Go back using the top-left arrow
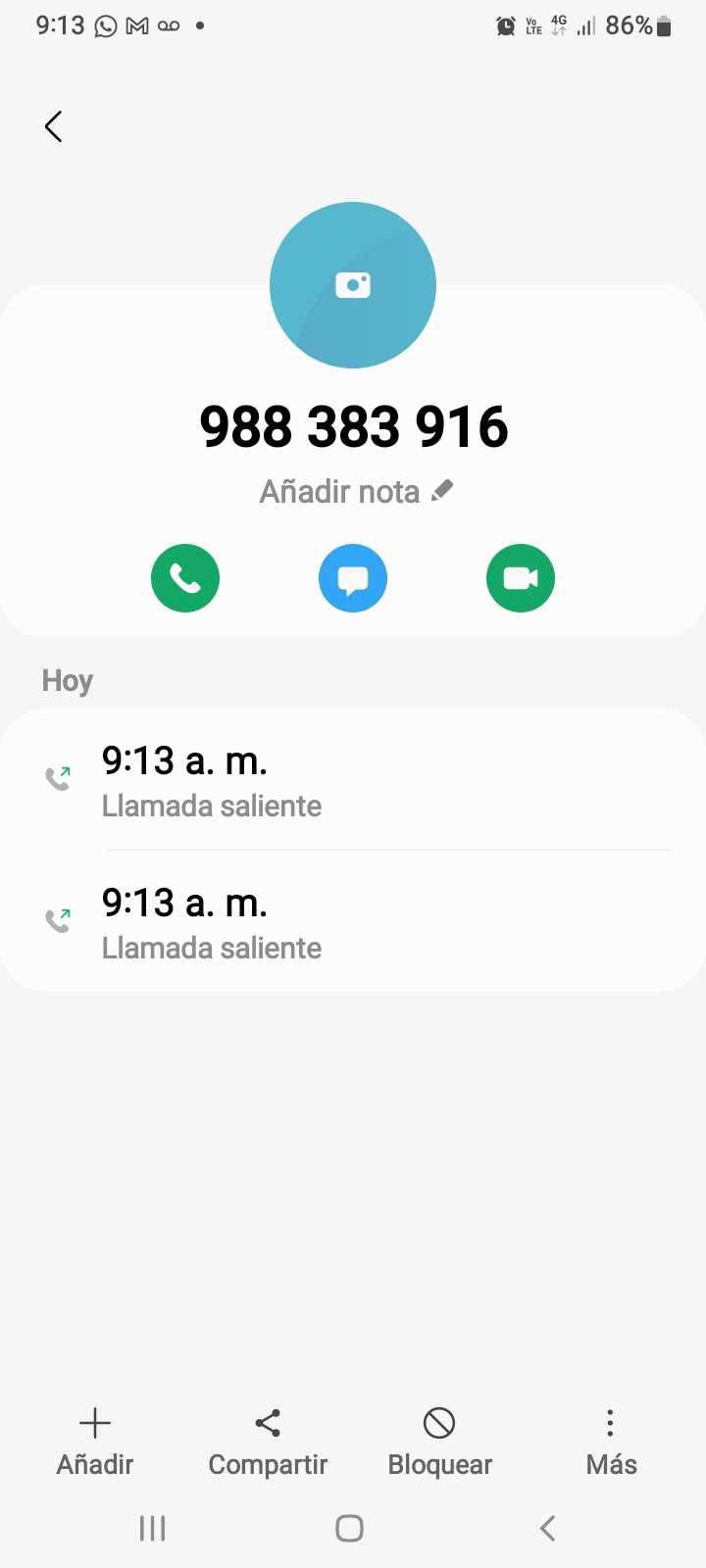Viewport: 706px width, 1568px height. [x=54, y=126]
